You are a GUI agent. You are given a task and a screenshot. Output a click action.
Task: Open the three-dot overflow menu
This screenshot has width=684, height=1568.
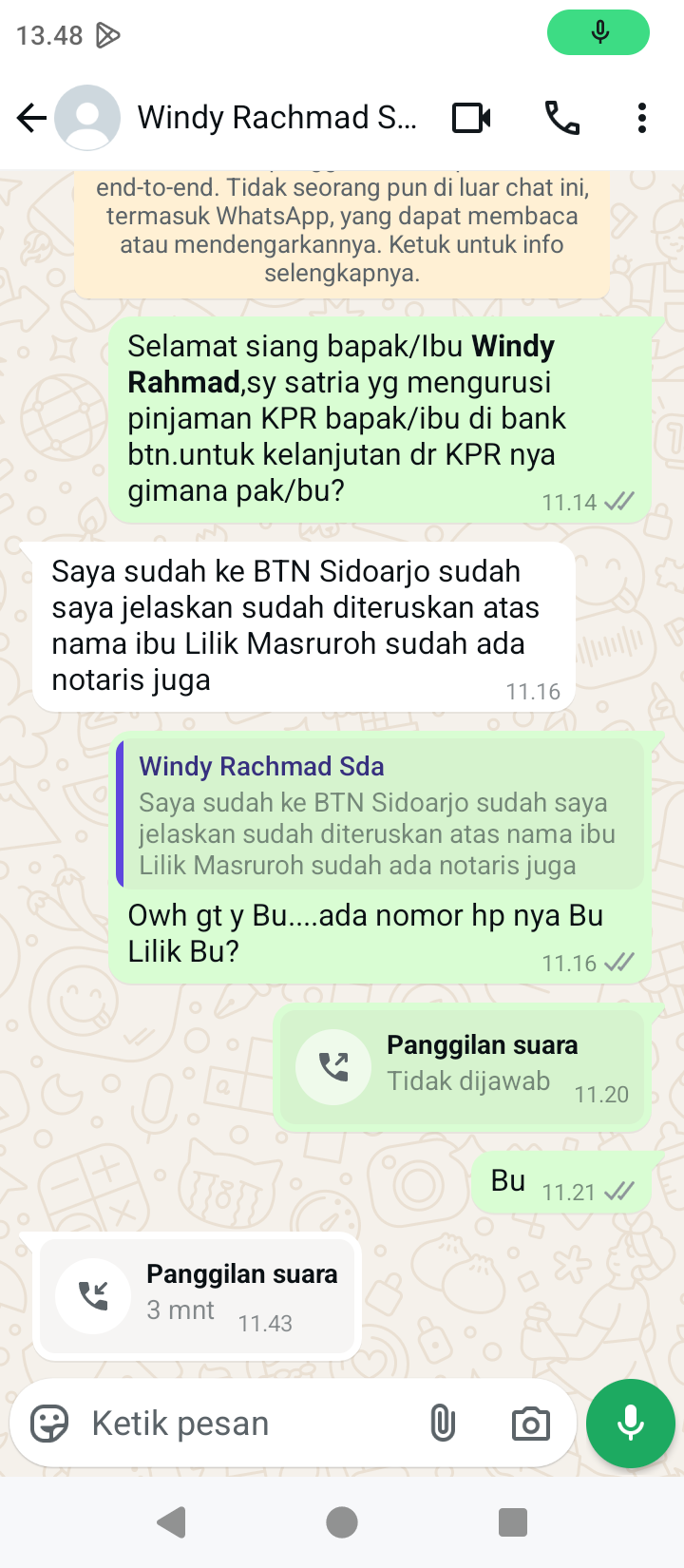point(642,118)
